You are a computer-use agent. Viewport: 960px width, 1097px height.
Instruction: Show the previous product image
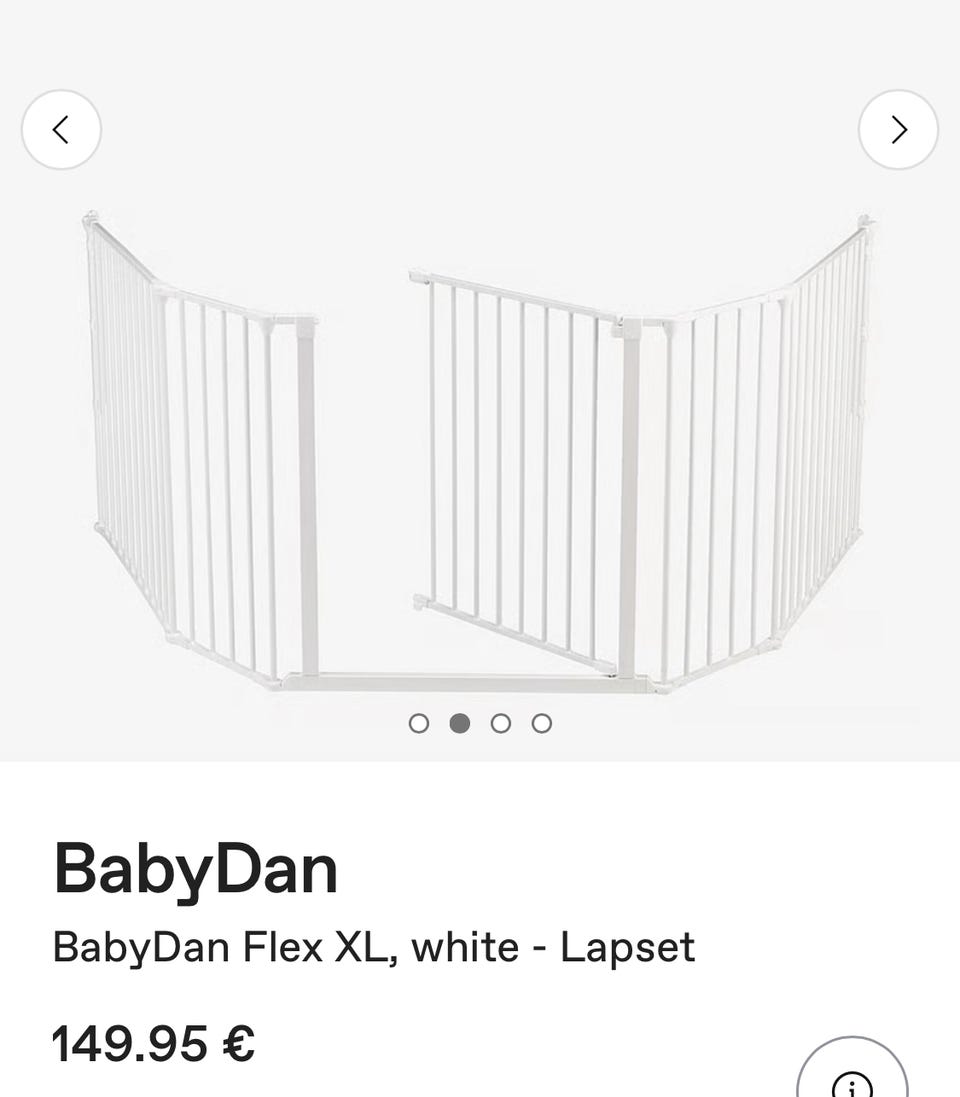(x=61, y=130)
